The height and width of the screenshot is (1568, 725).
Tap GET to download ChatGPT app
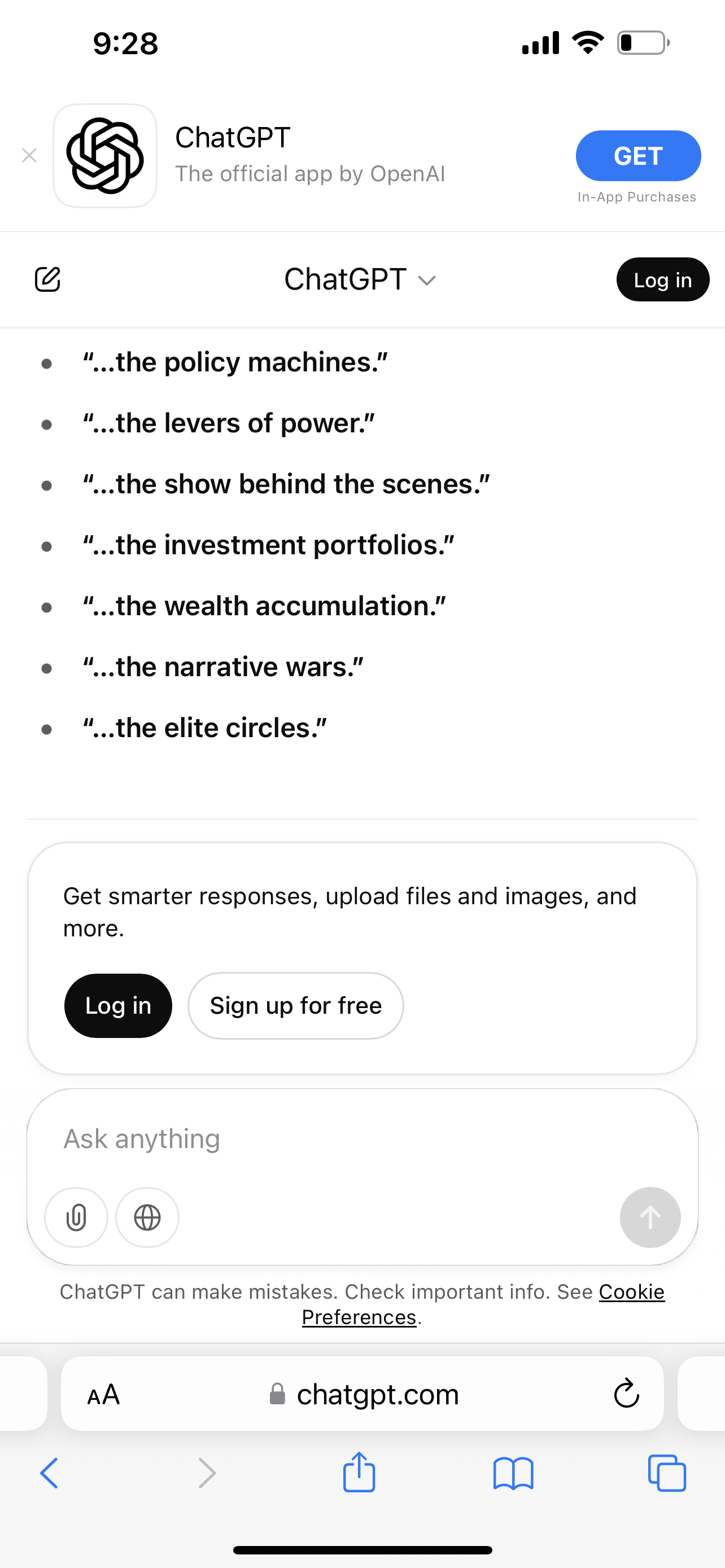638,156
